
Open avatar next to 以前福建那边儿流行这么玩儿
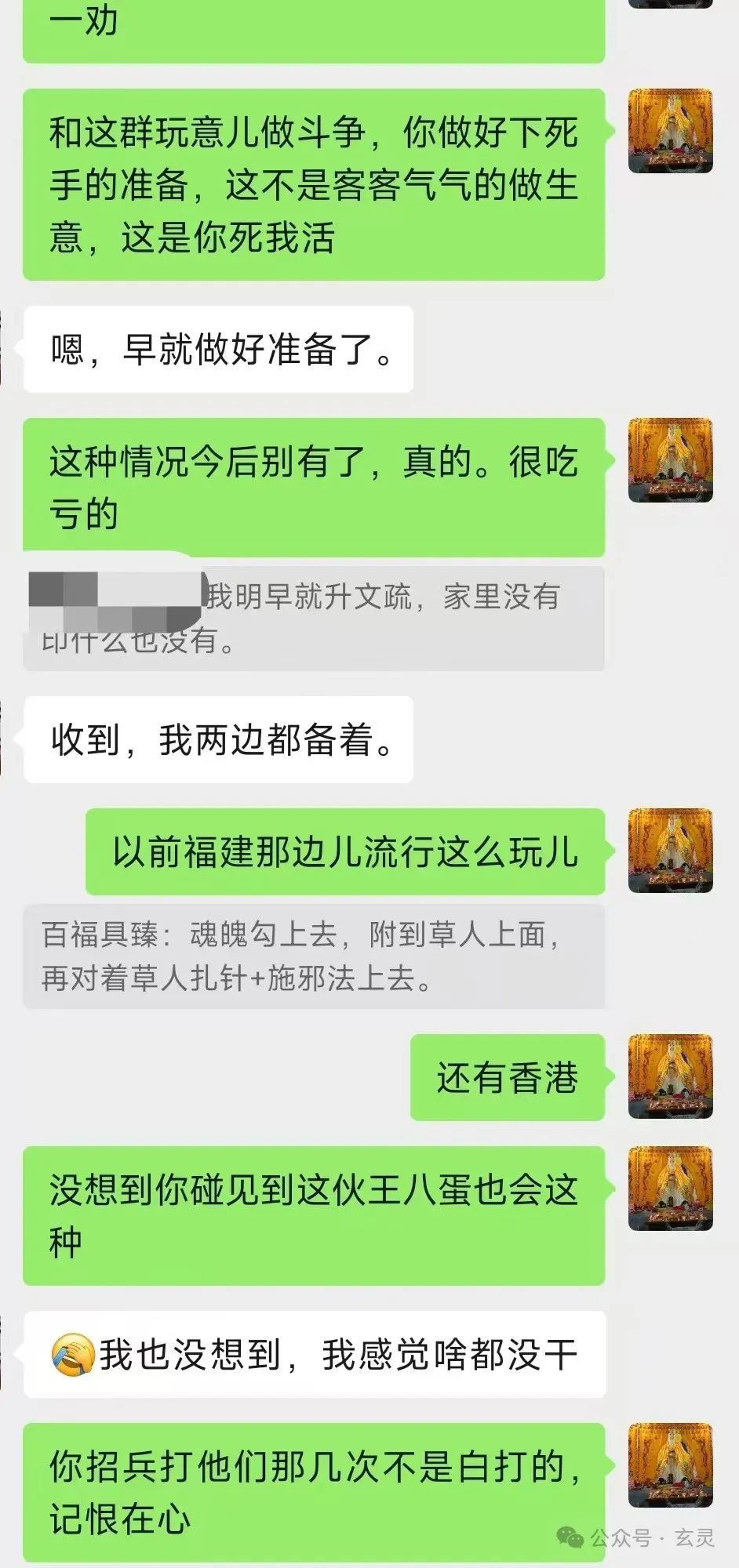click(671, 851)
